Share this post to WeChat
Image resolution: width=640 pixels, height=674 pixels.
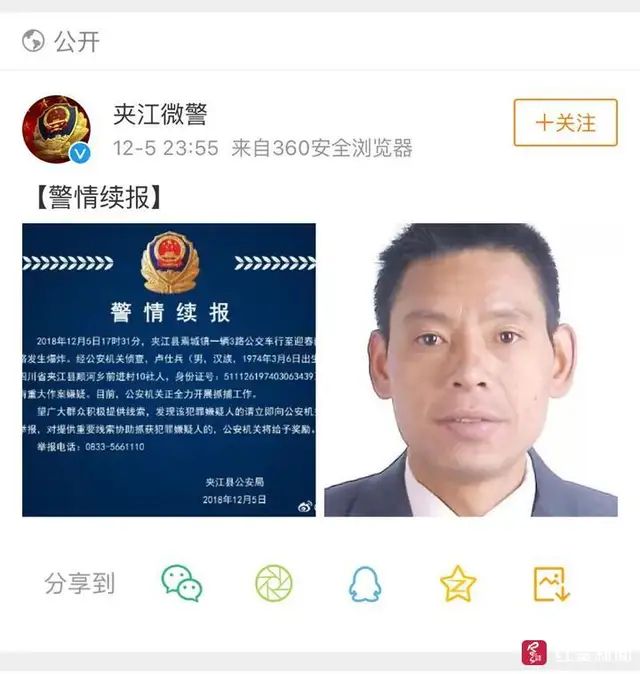[182, 583]
